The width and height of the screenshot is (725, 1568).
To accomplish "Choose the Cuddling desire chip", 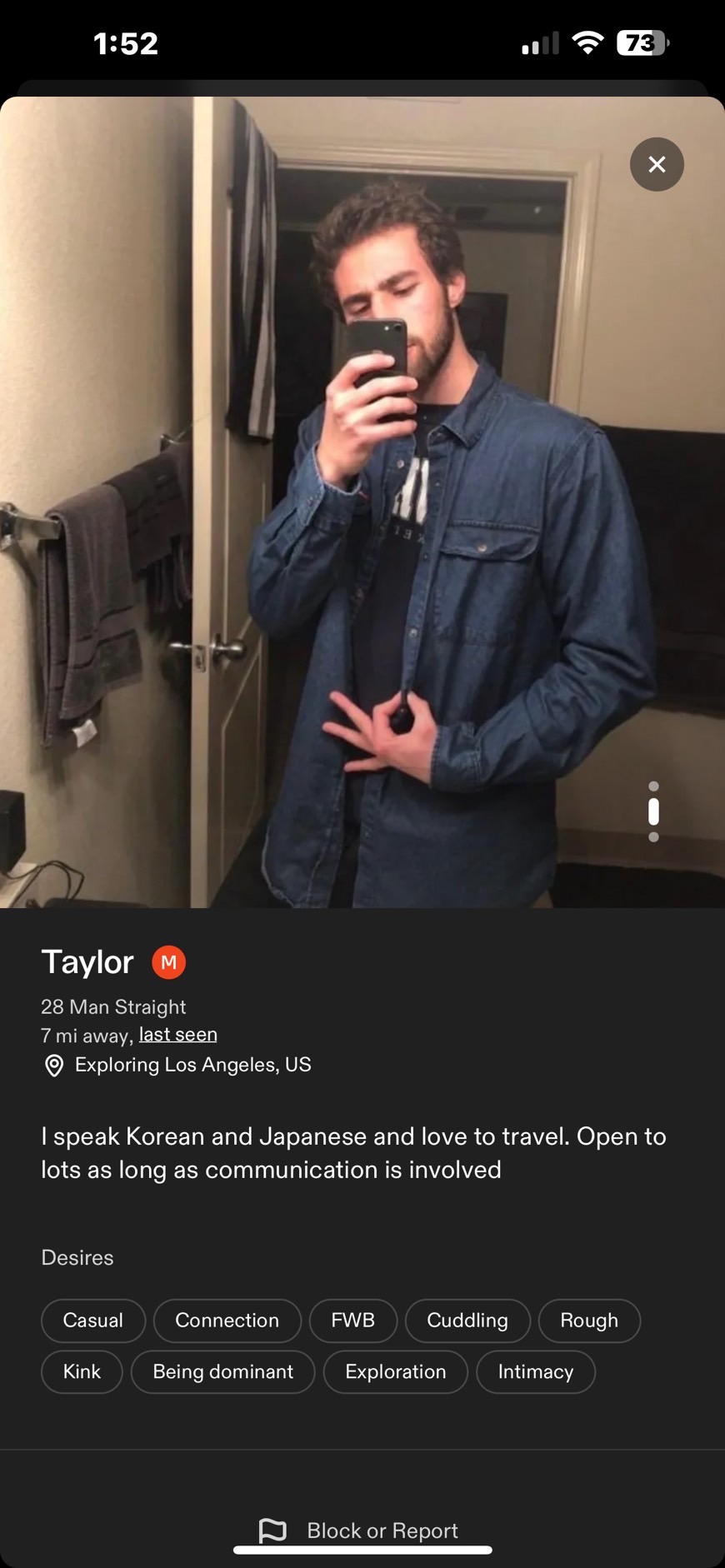I will (x=467, y=1321).
